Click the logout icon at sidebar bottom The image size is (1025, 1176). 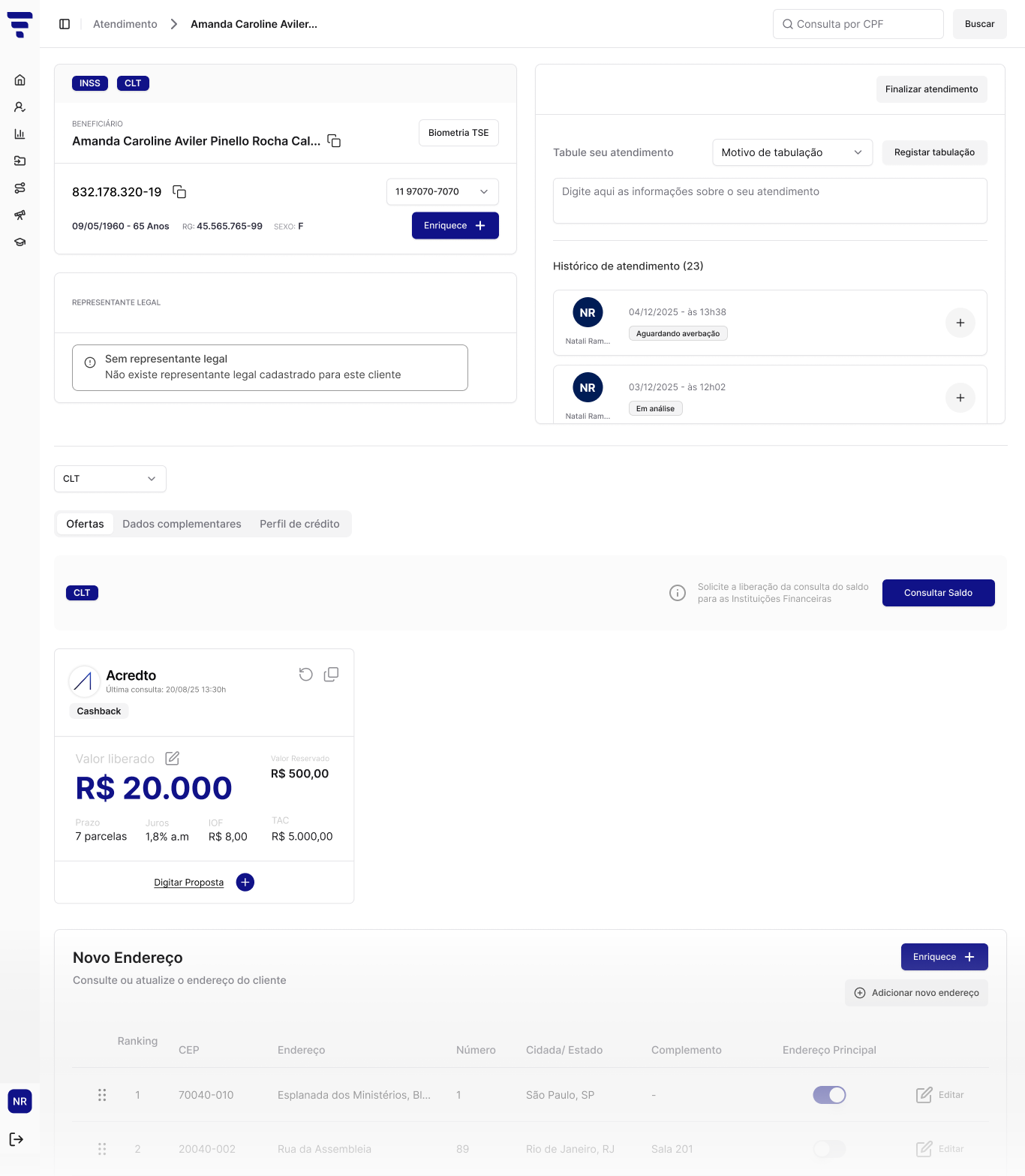(x=18, y=1138)
